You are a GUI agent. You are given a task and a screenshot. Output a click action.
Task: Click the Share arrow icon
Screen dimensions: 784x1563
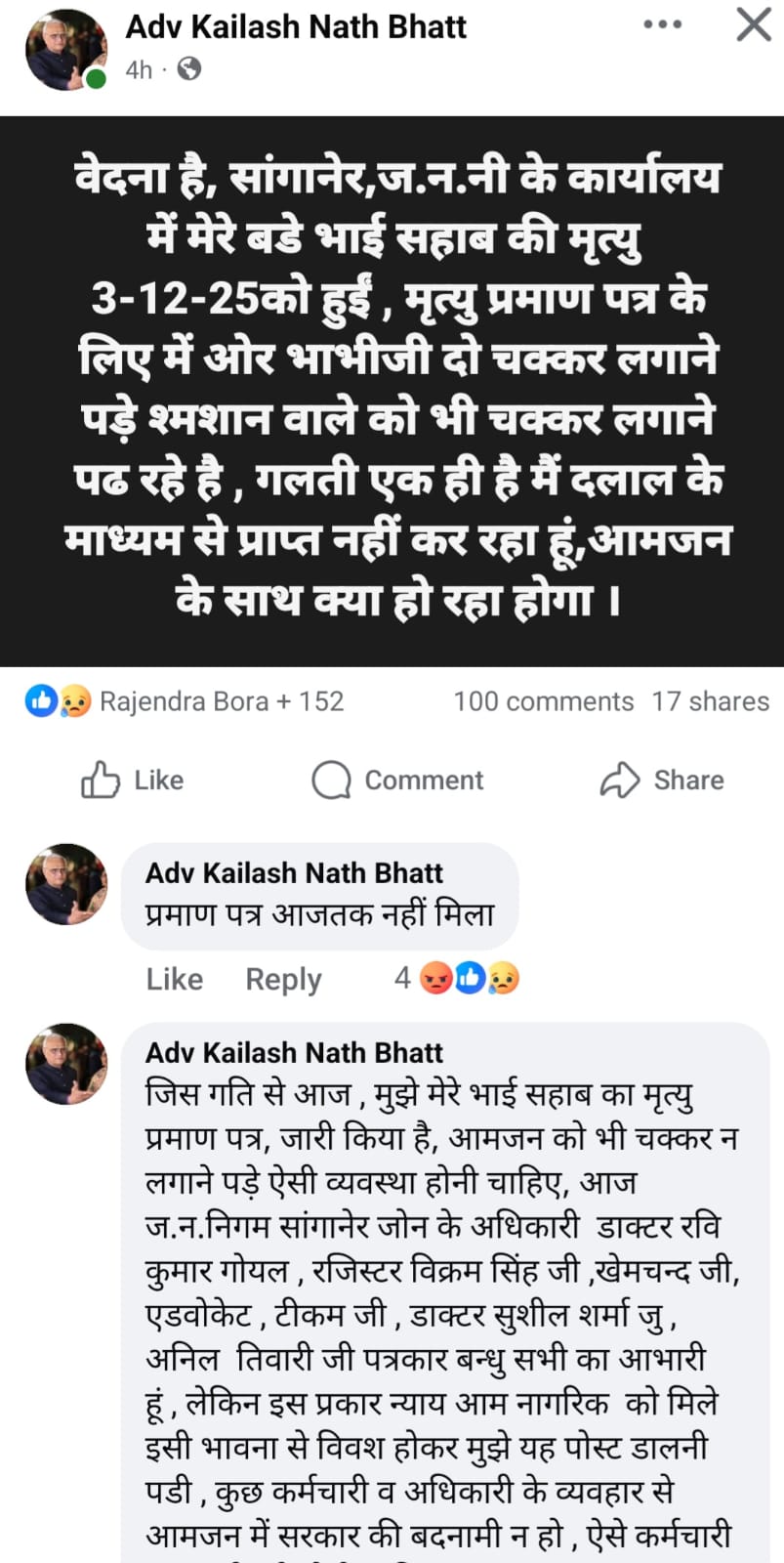tap(618, 780)
